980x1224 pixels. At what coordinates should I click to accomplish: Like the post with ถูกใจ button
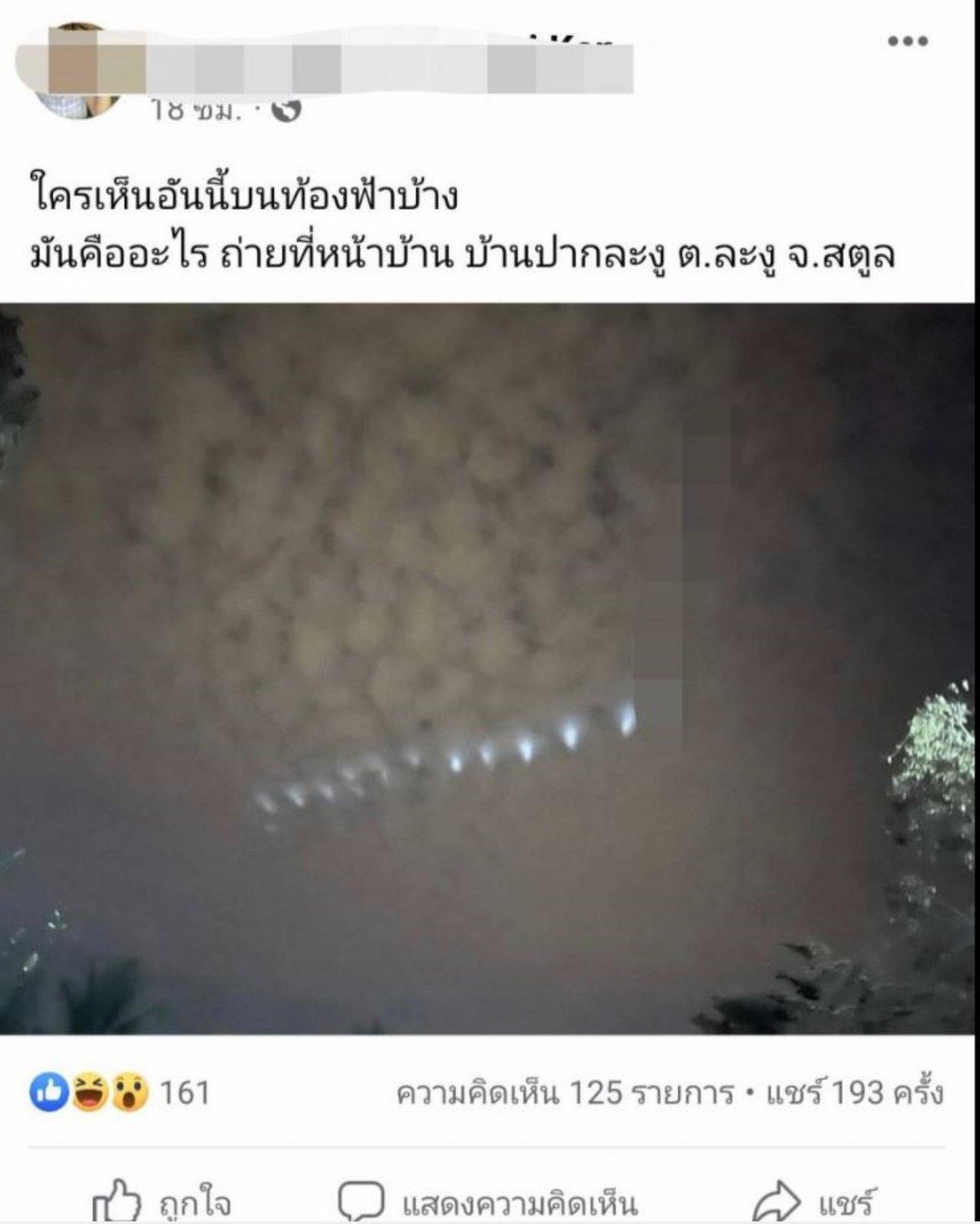162,1203
